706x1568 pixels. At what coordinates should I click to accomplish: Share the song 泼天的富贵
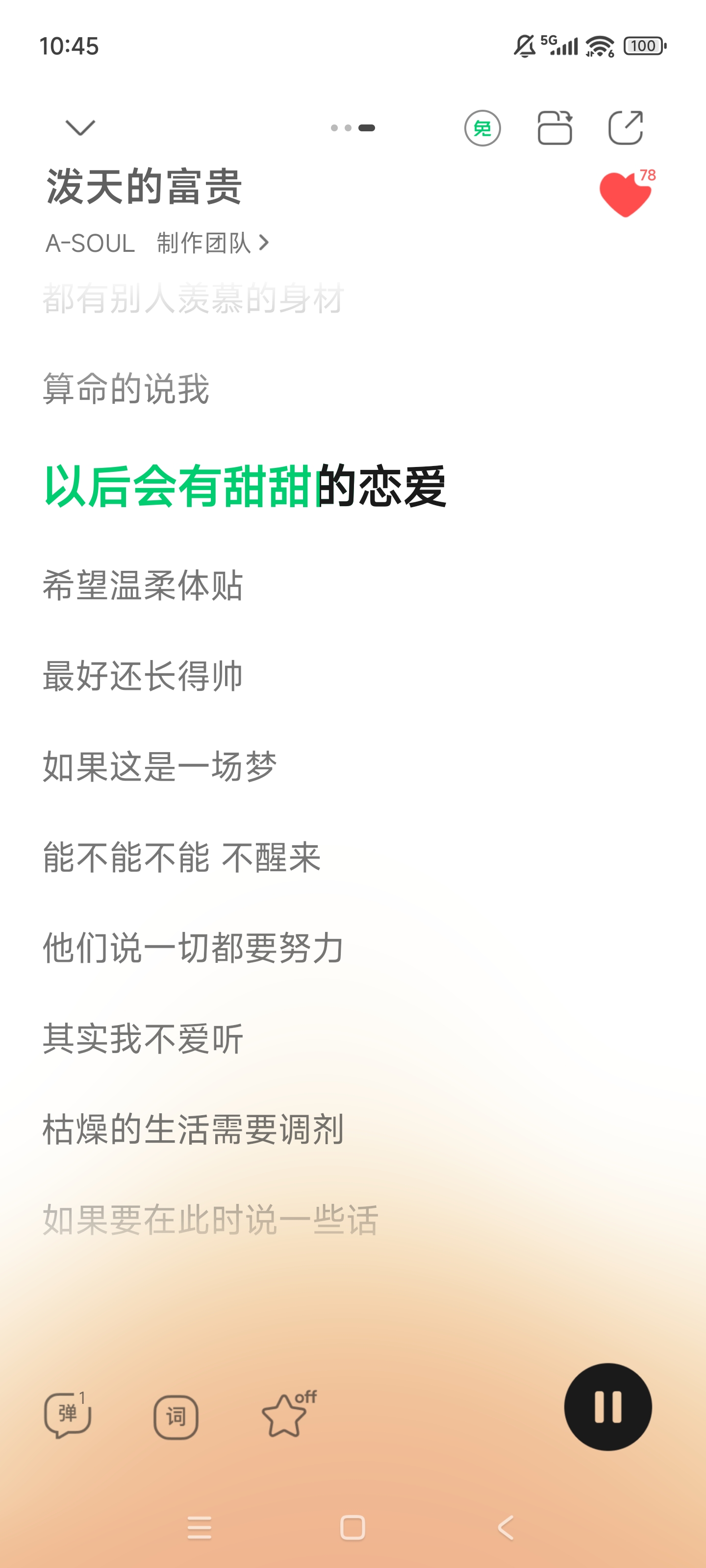coord(626,128)
